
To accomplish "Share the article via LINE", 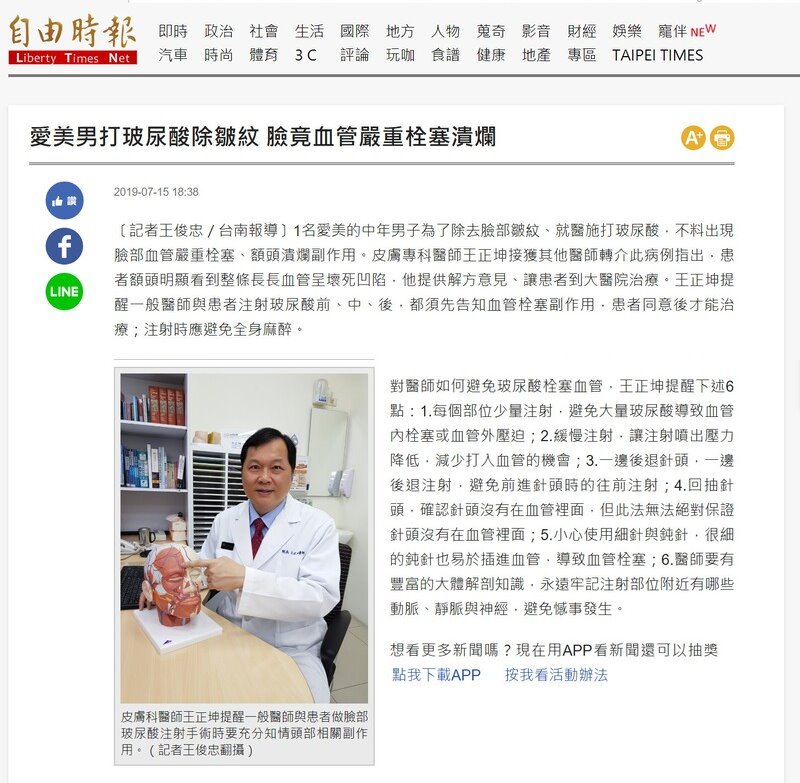I will (64, 292).
